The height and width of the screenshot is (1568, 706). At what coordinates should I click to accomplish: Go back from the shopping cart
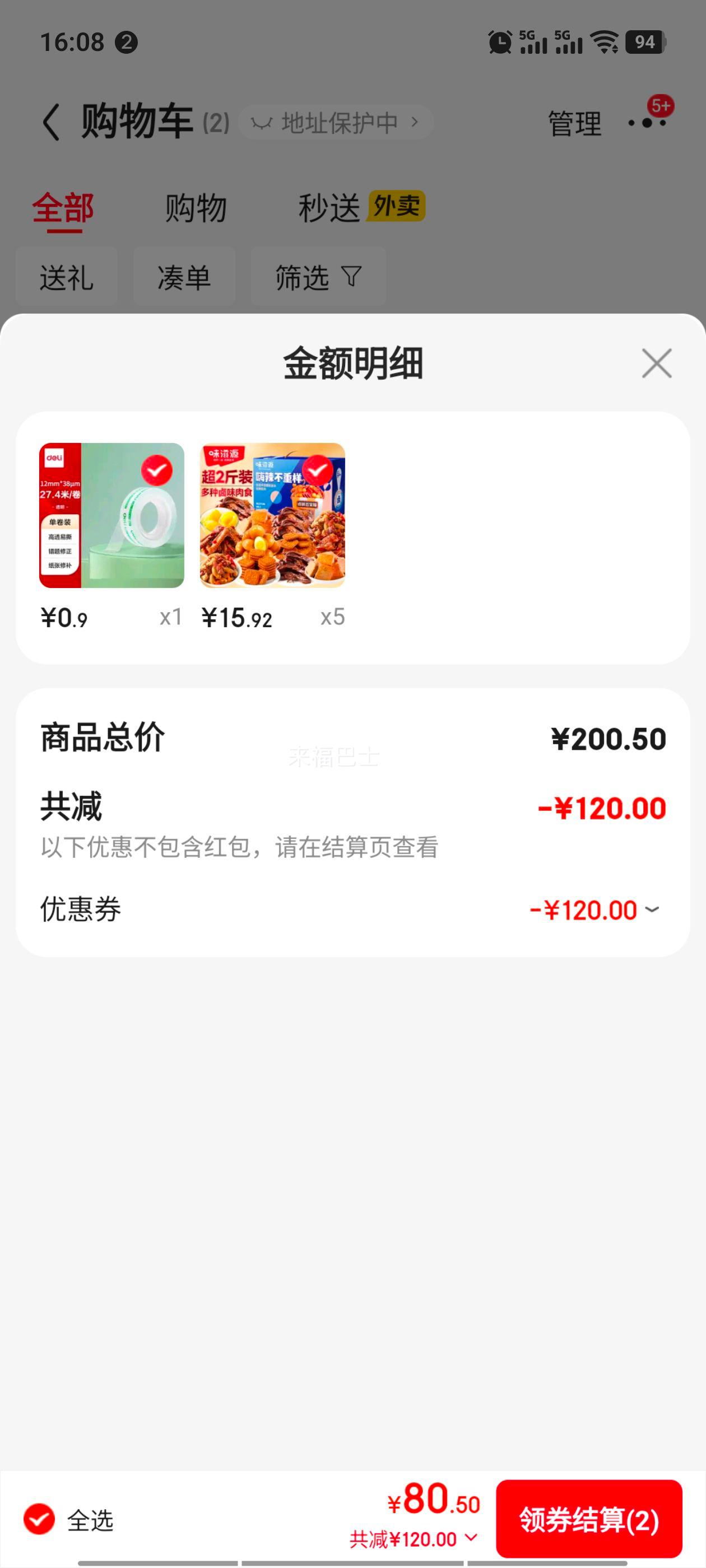[x=52, y=122]
